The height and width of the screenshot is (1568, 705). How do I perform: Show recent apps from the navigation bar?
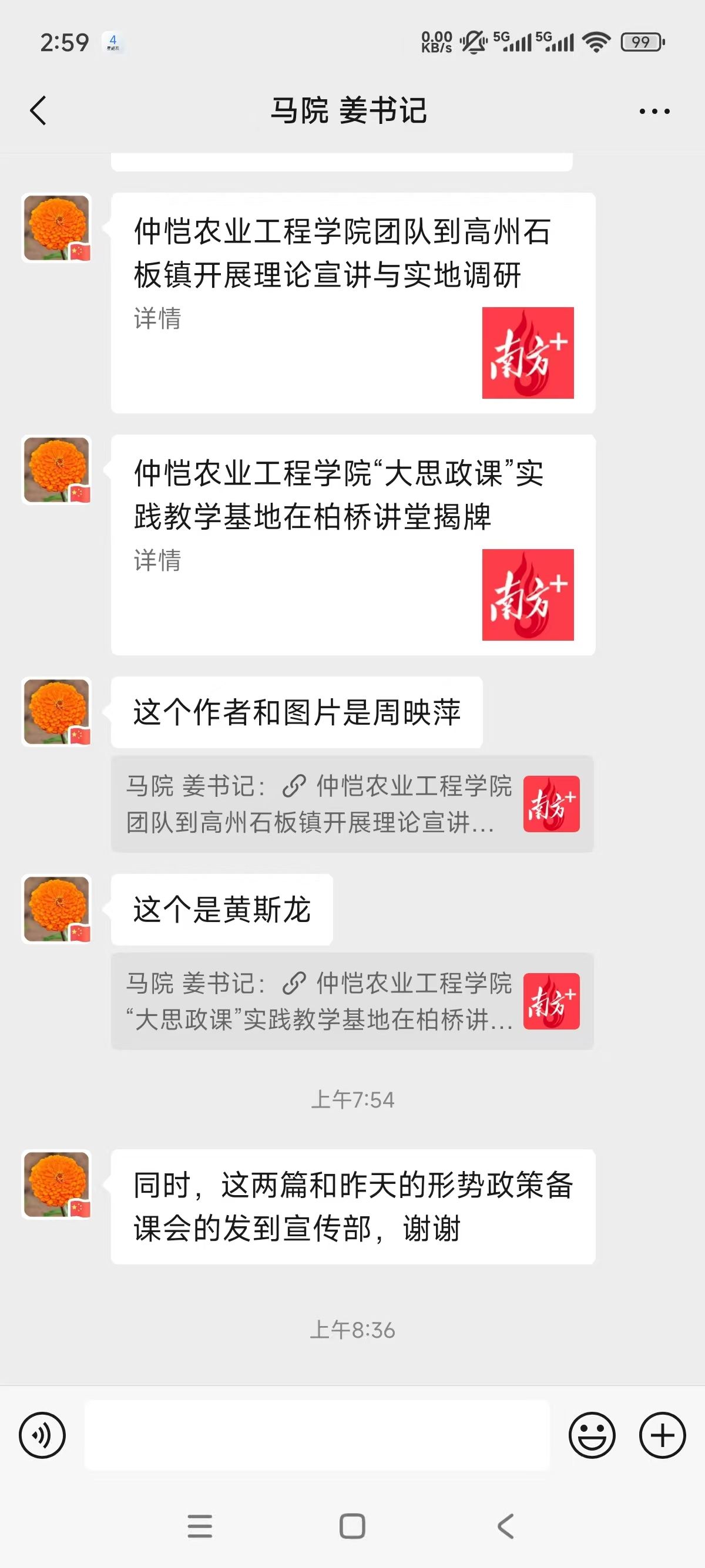(x=200, y=1526)
